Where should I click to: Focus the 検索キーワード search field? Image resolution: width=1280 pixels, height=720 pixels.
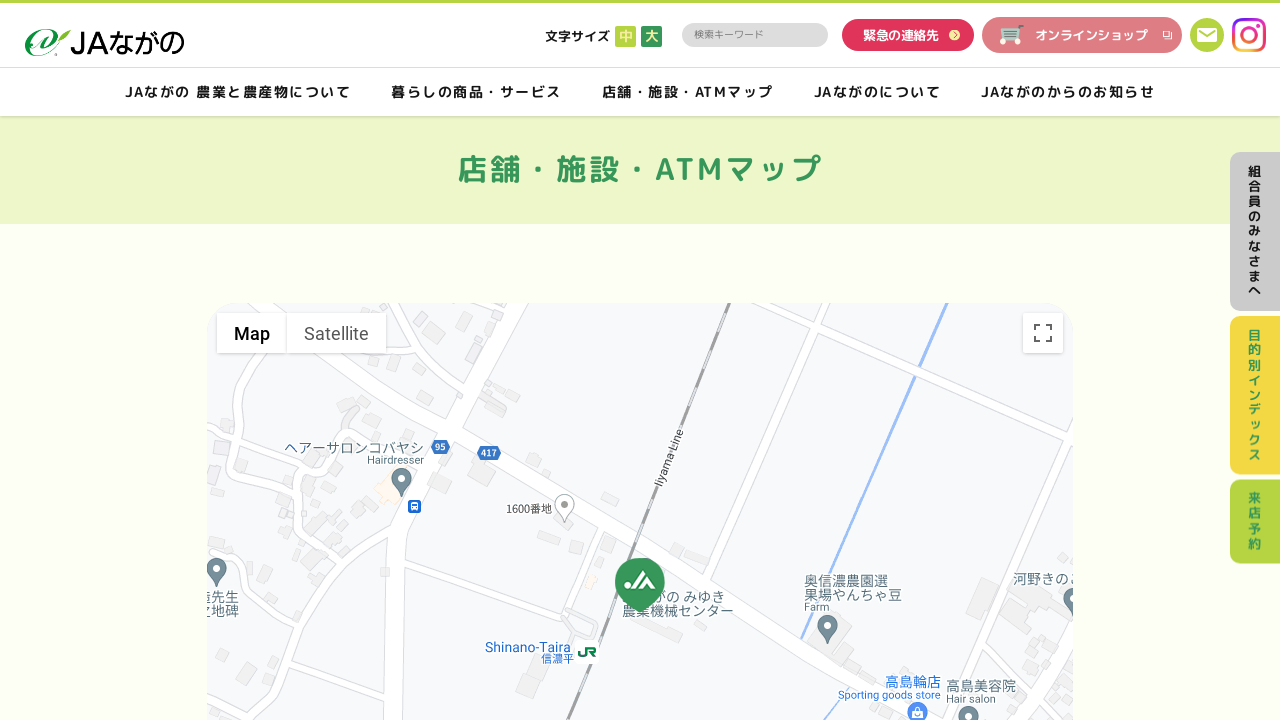[x=754, y=35]
